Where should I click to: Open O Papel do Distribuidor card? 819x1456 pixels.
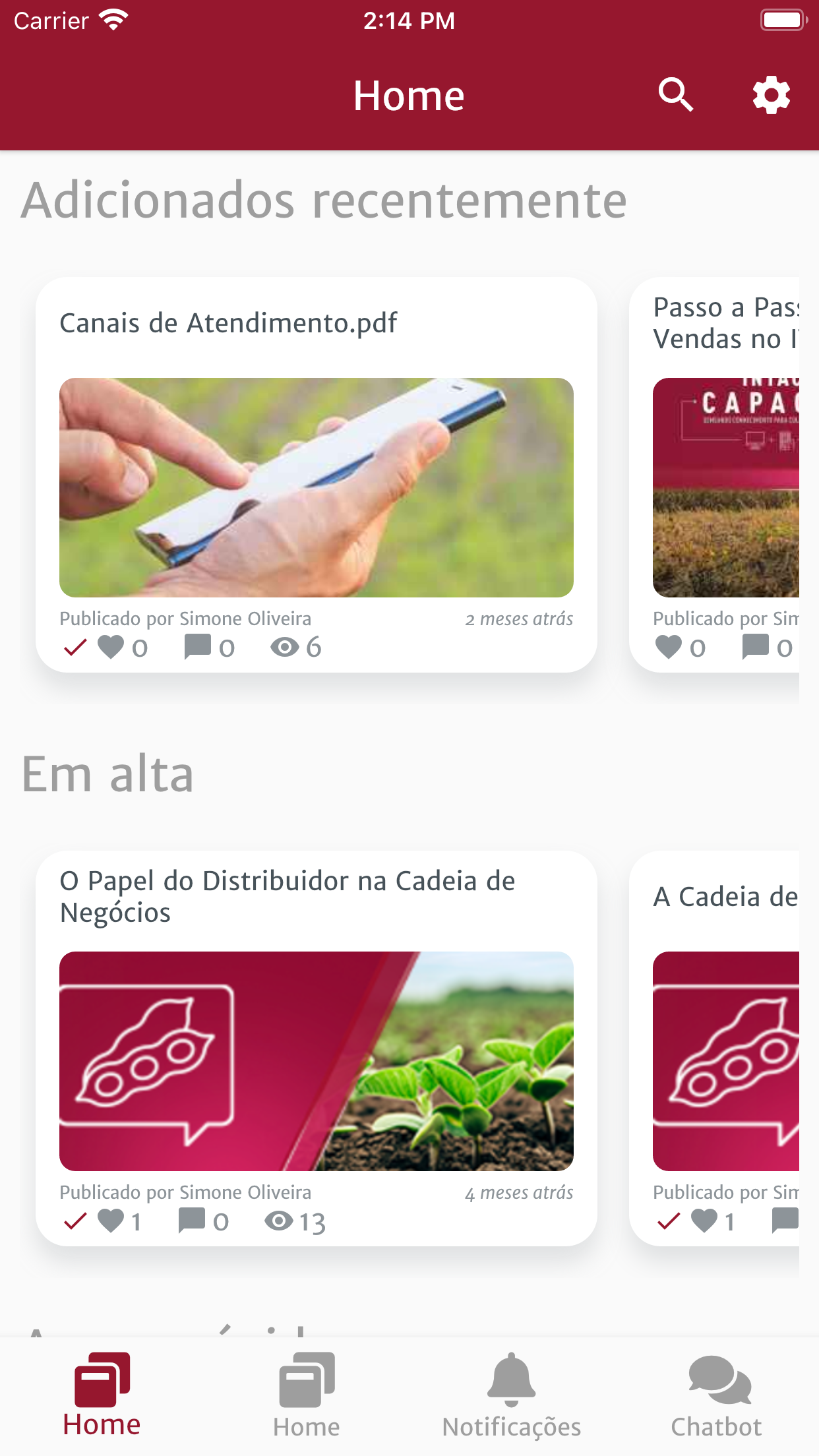[x=317, y=1048]
